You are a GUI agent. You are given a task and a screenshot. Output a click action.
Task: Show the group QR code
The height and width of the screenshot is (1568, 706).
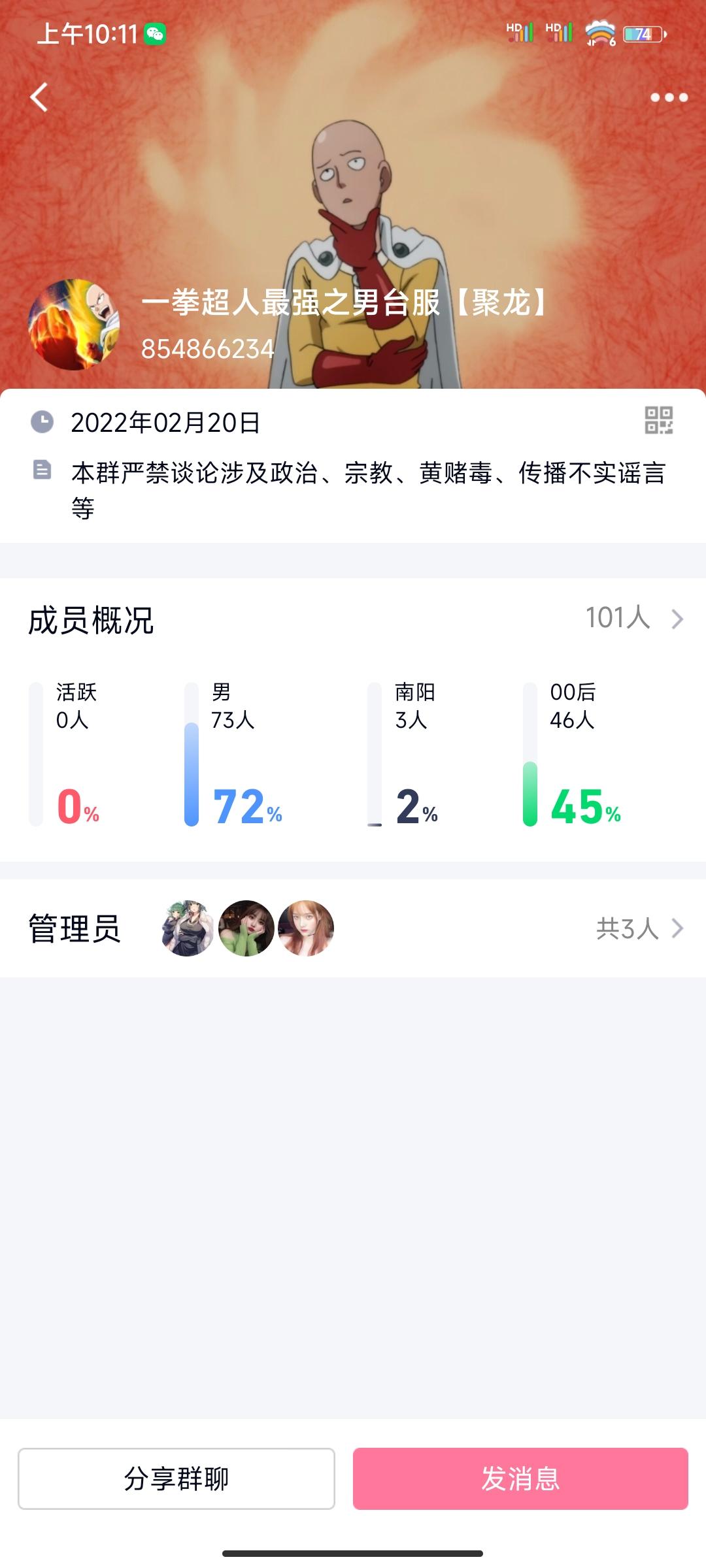click(658, 420)
